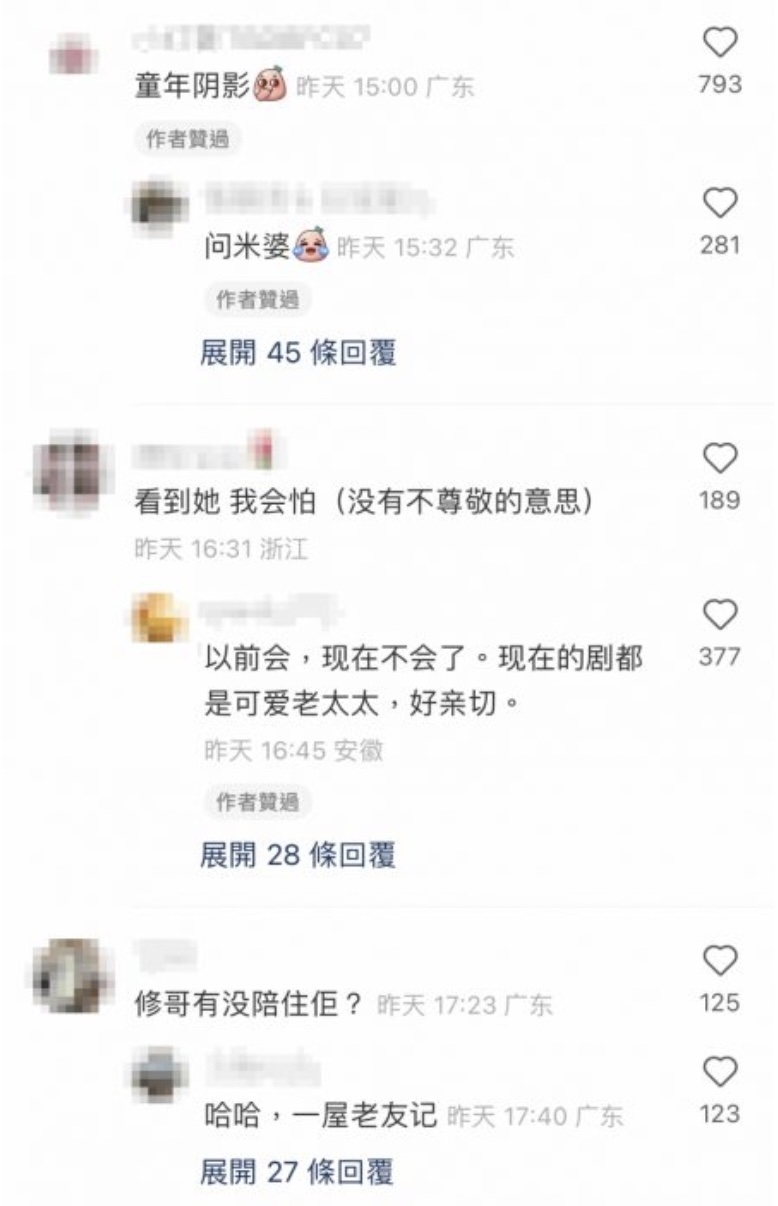Screen dimensions: 778x1206
Task: Expand 展開 45 條回覆 replies
Action: 299,352
